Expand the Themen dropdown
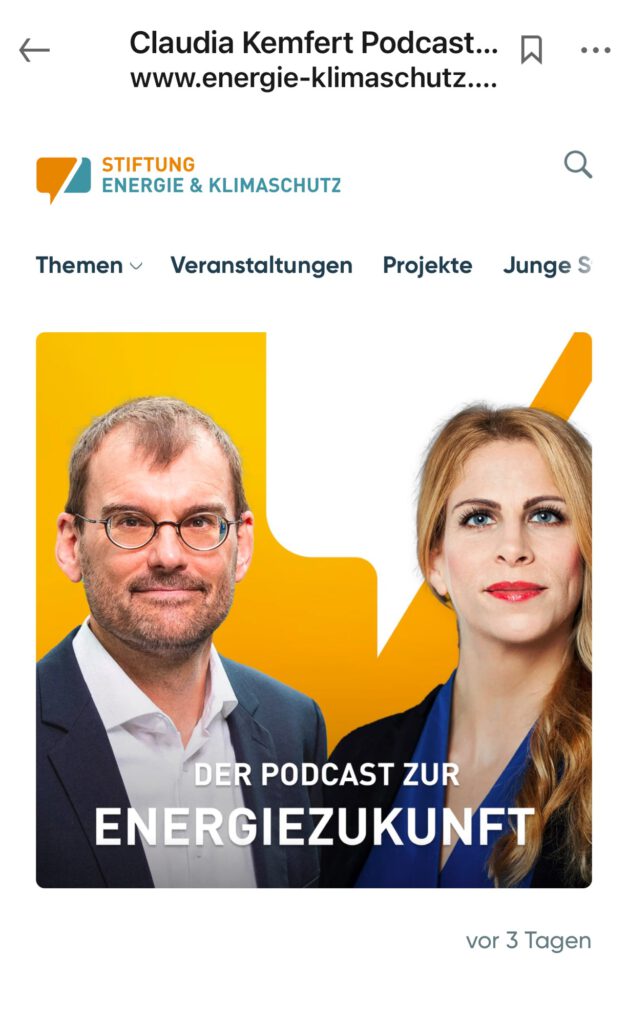The image size is (628, 1024). [x=89, y=265]
